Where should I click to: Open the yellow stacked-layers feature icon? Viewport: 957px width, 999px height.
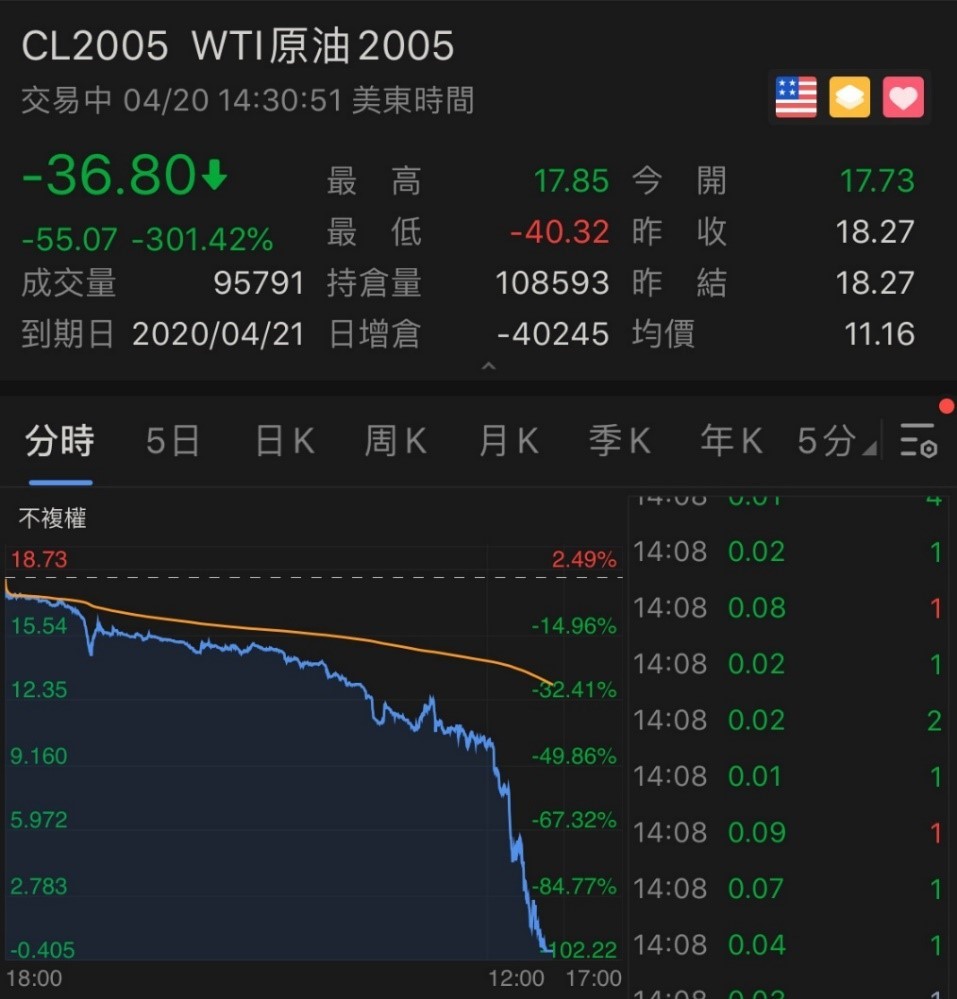pyautogui.click(x=848, y=96)
